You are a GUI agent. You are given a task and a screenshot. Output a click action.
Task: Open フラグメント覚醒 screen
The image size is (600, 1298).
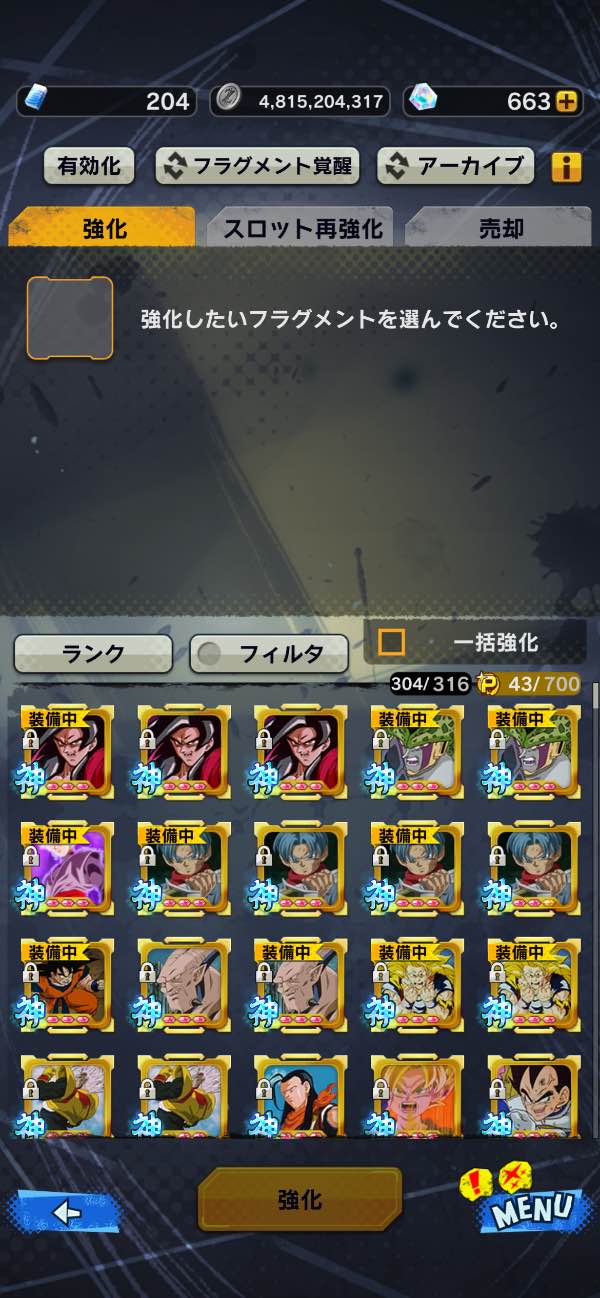258,165
